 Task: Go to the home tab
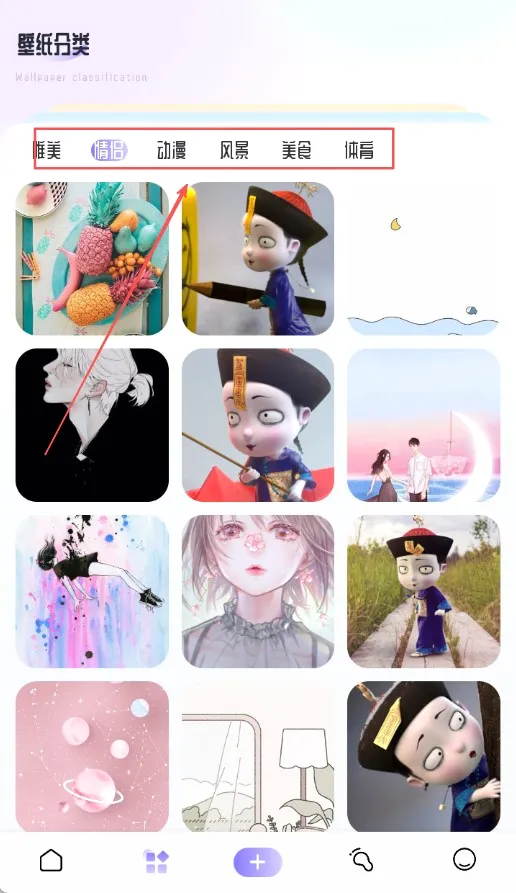tap(51, 860)
